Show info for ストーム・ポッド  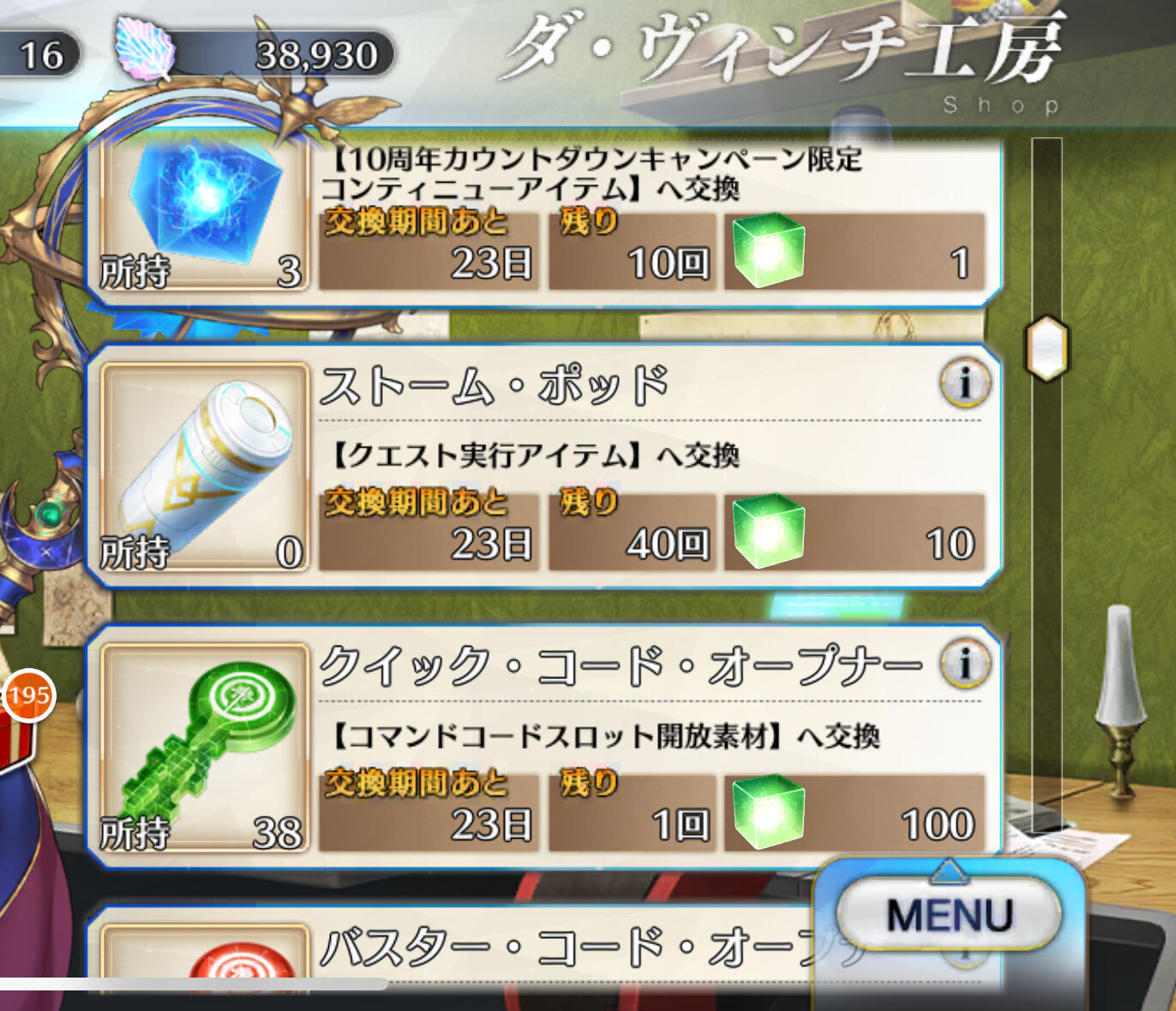click(965, 382)
